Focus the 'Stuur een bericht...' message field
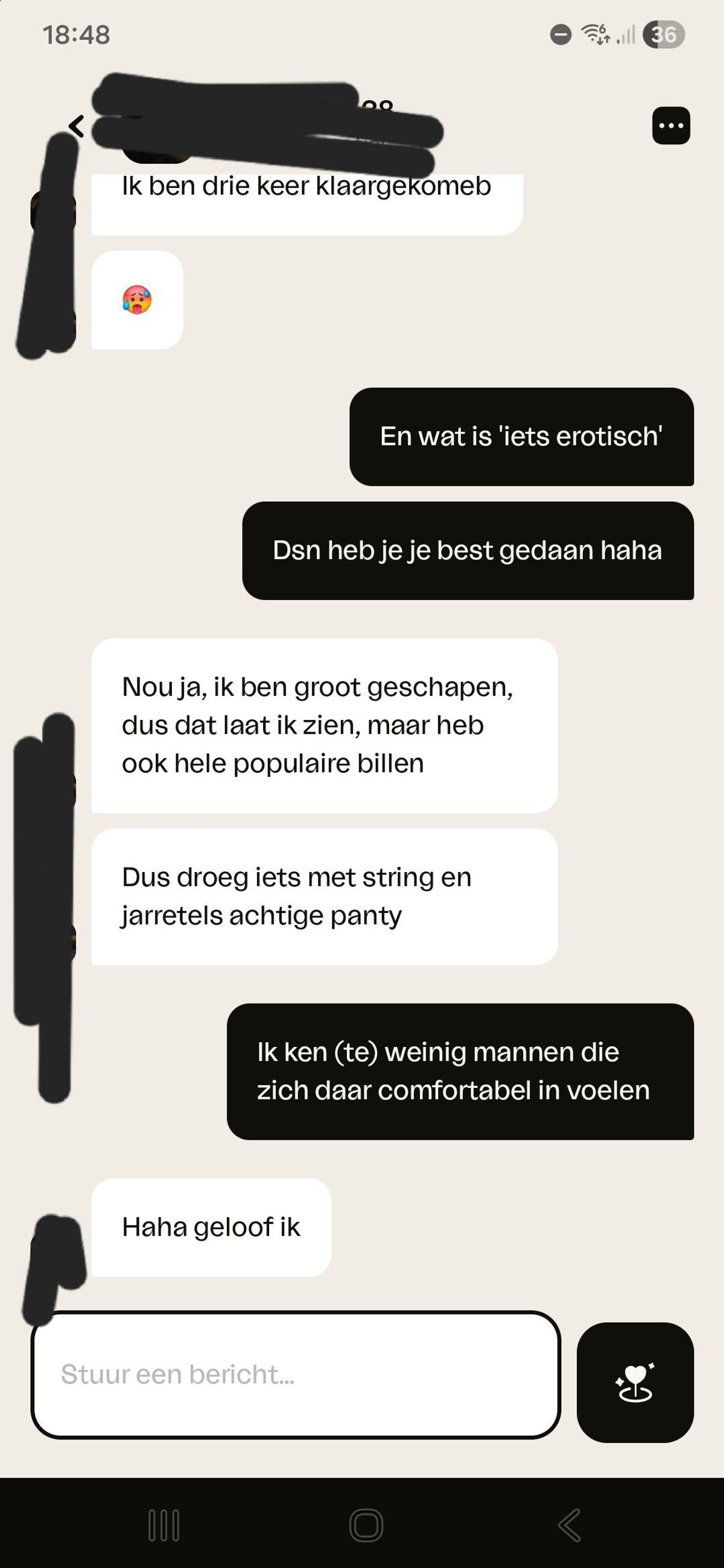 pos(295,1374)
